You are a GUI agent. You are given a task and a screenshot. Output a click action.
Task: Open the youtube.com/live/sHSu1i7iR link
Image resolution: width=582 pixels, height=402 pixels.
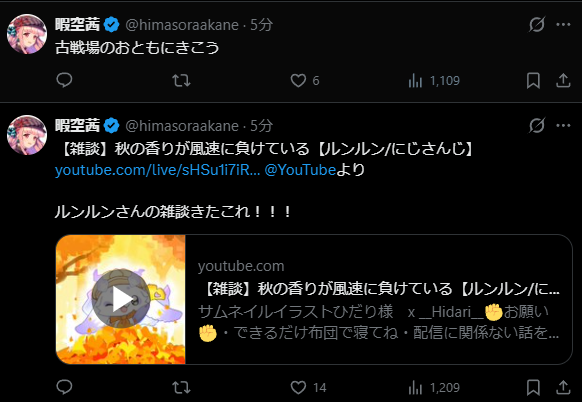point(157,170)
